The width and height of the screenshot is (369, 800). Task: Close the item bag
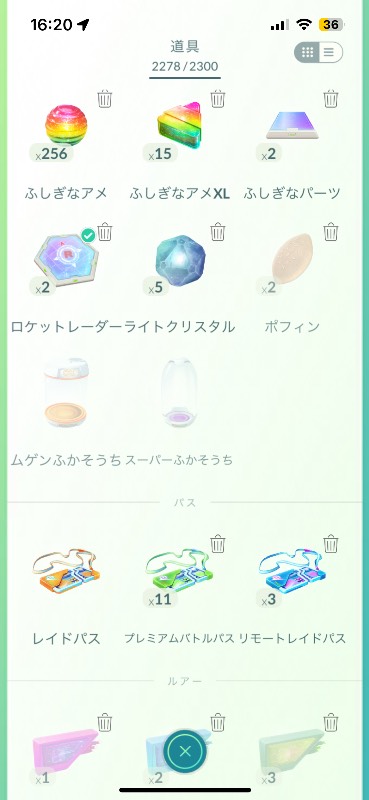click(185, 751)
